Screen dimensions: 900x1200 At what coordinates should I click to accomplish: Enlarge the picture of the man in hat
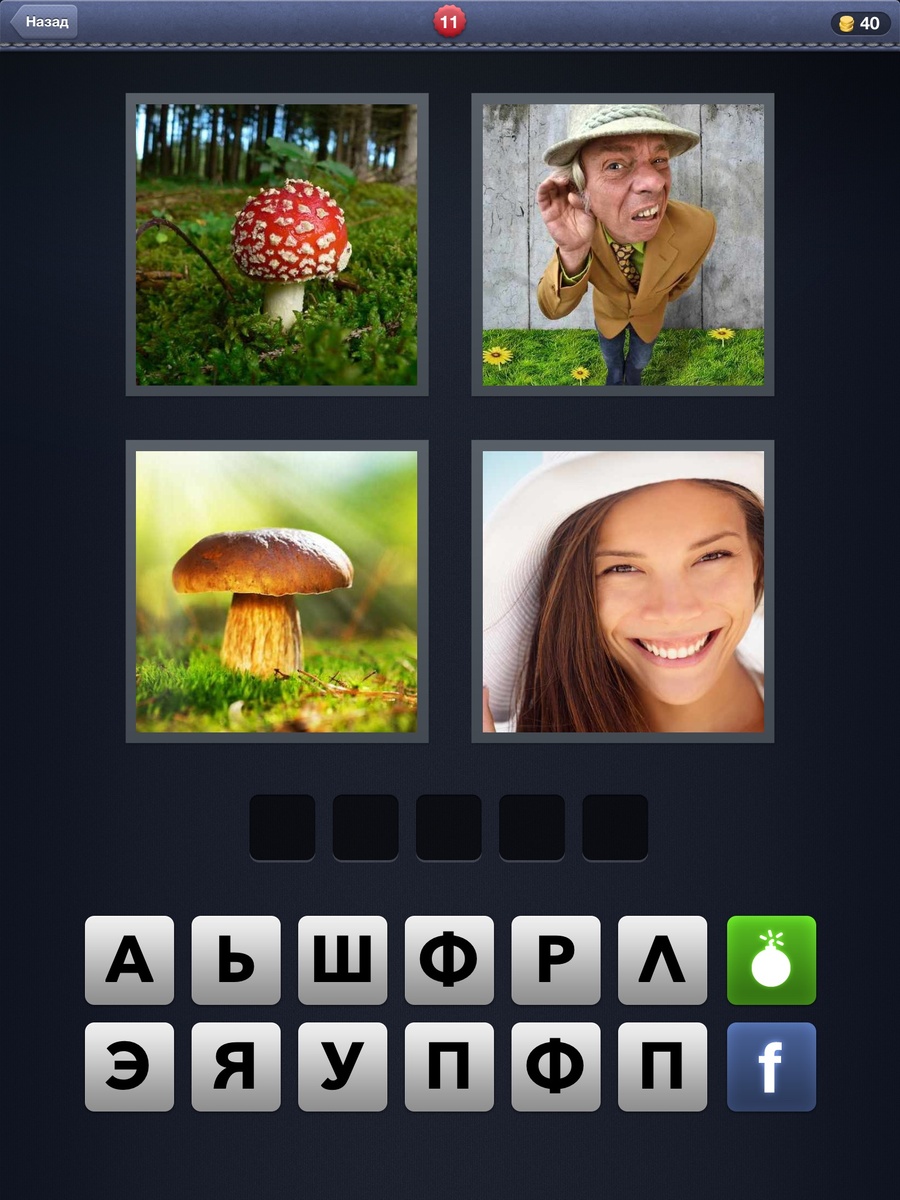pyautogui.click(x=623, y=245)
